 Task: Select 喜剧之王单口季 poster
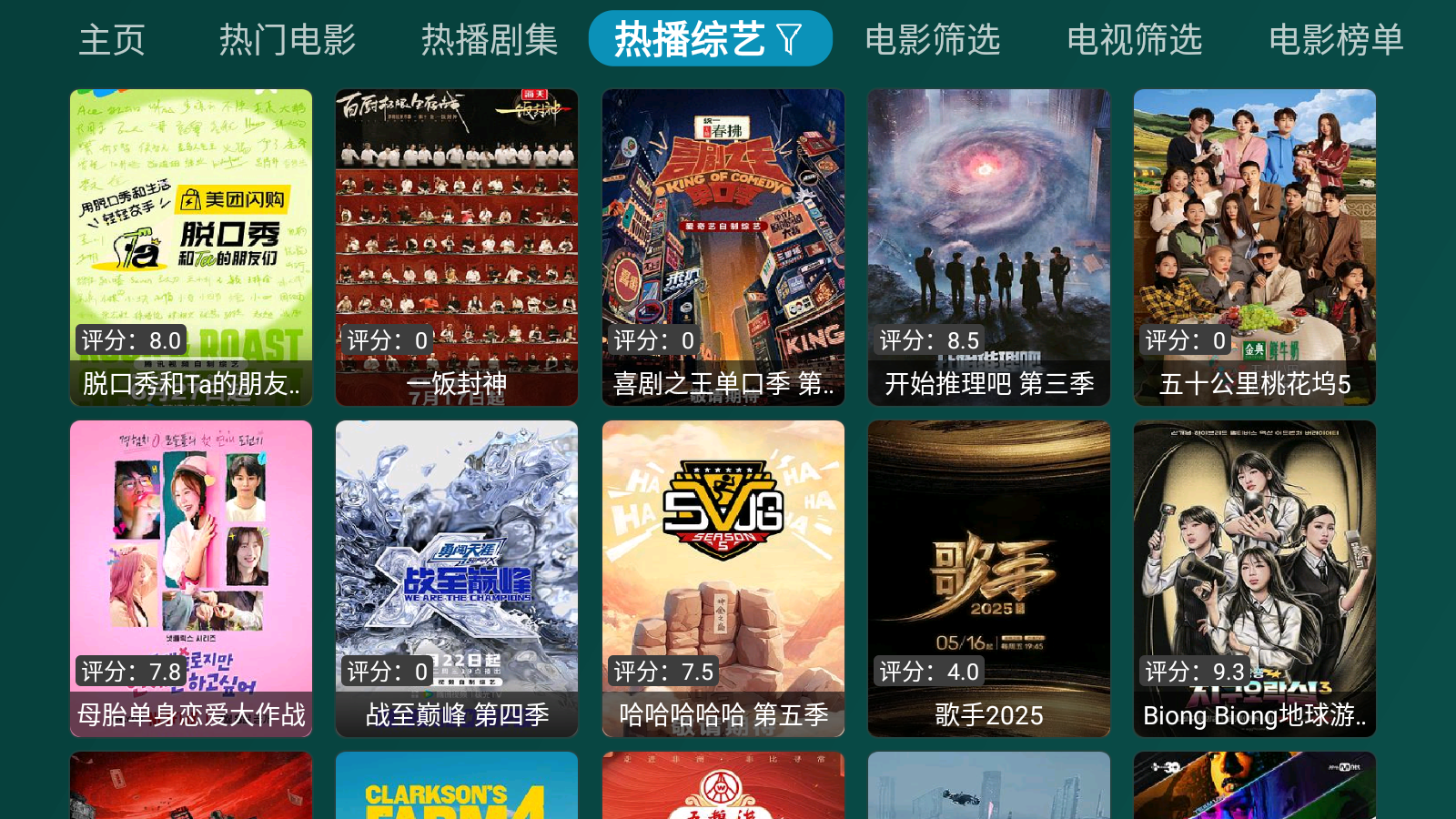tap(723, 247)
